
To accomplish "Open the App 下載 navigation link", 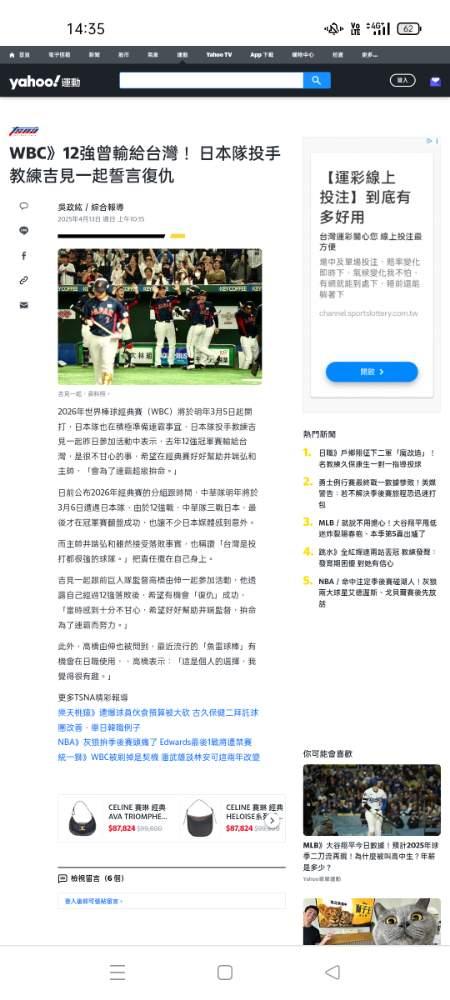I will click(262, 55).
